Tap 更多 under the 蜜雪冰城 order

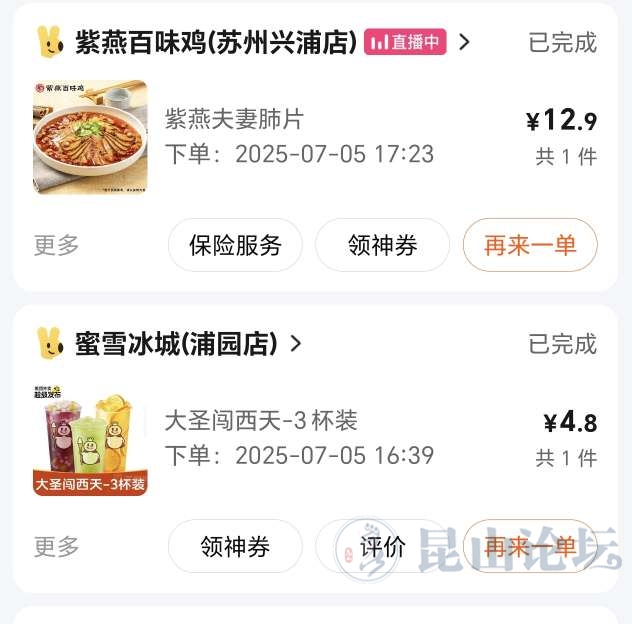pos(56,547)
